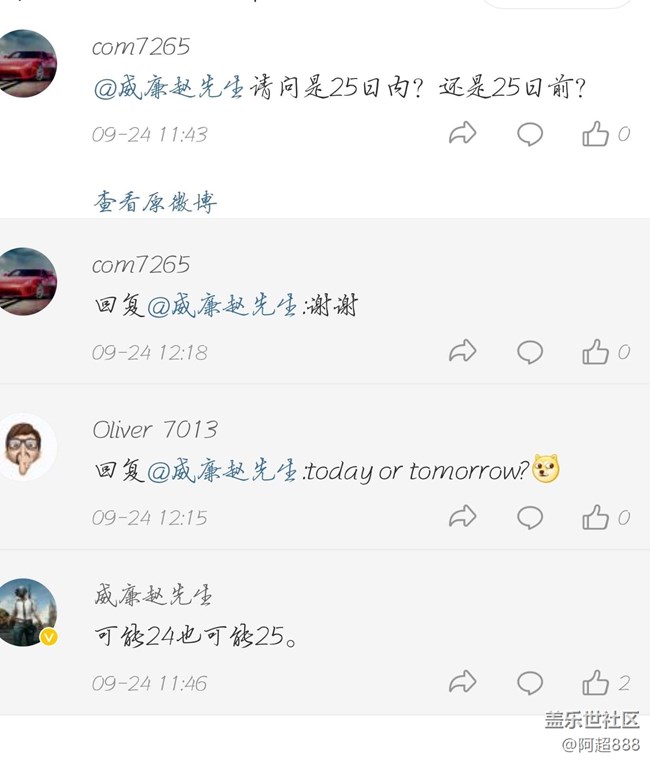Screen dimensions: 650x766
Task: View 威廉赵先生's profile via his avatar
Action: [x=27, y=612]
